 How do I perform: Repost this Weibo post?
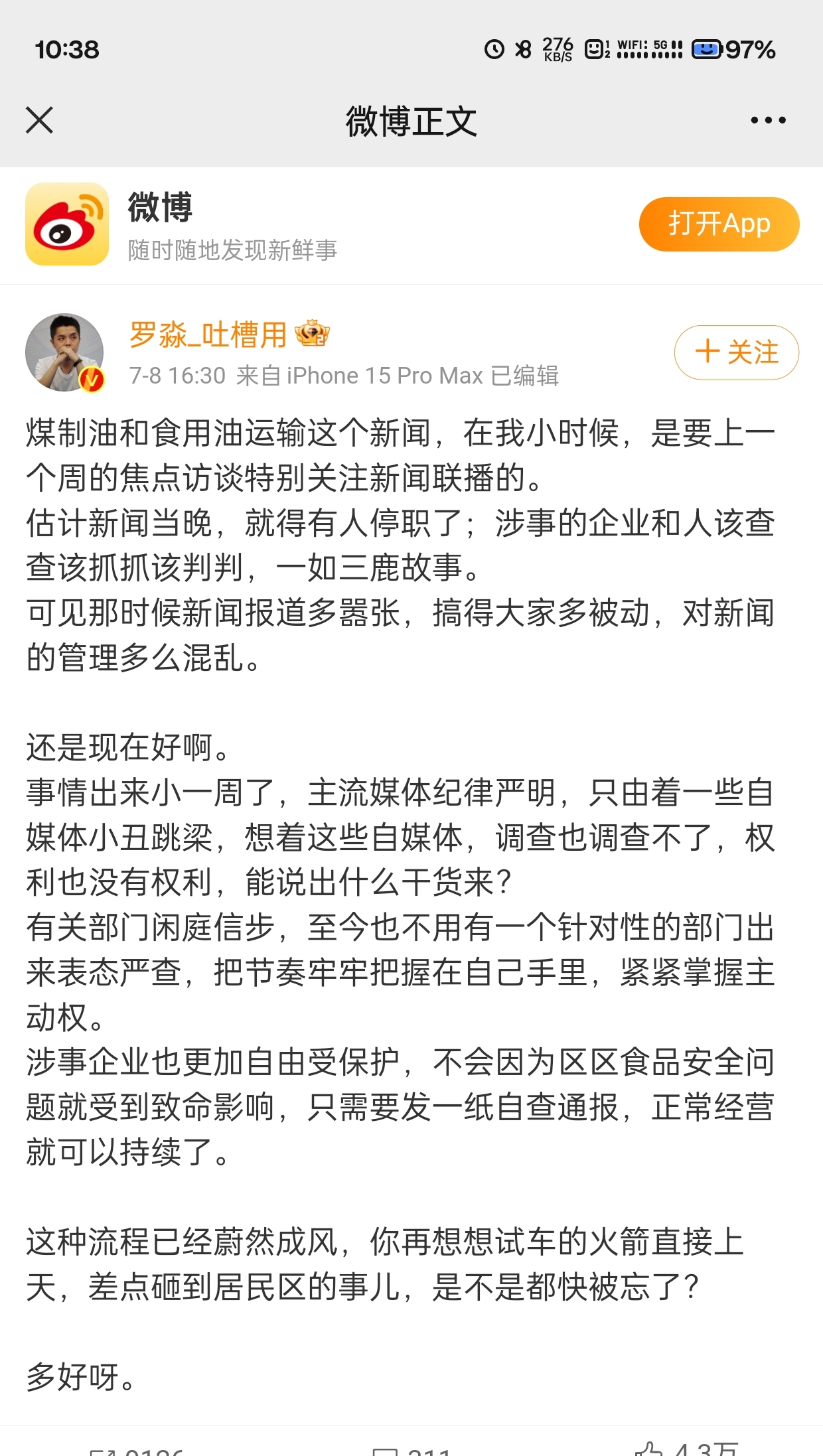click(136, 1450)
